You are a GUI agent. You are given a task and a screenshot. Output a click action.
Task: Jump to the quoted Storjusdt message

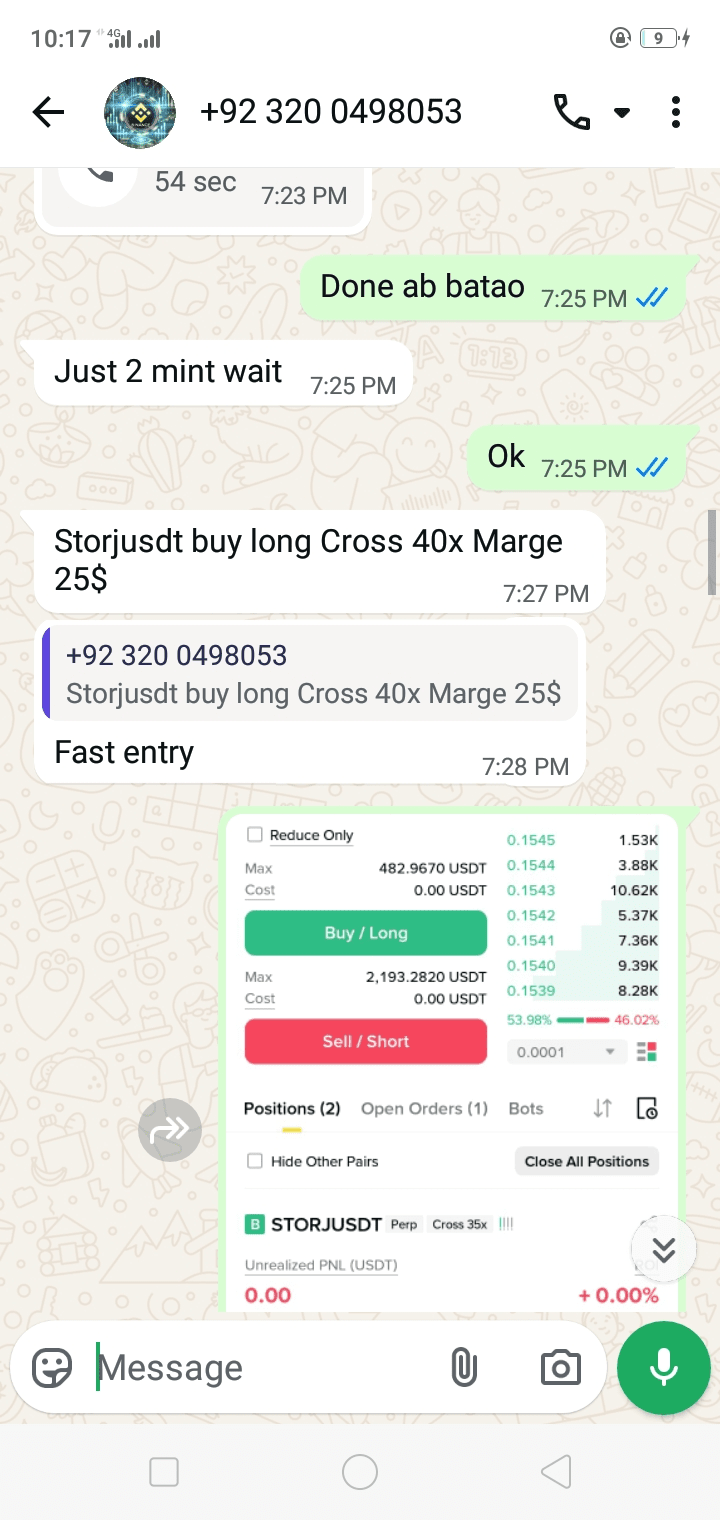pyautogui.click(x=310, y=675)
